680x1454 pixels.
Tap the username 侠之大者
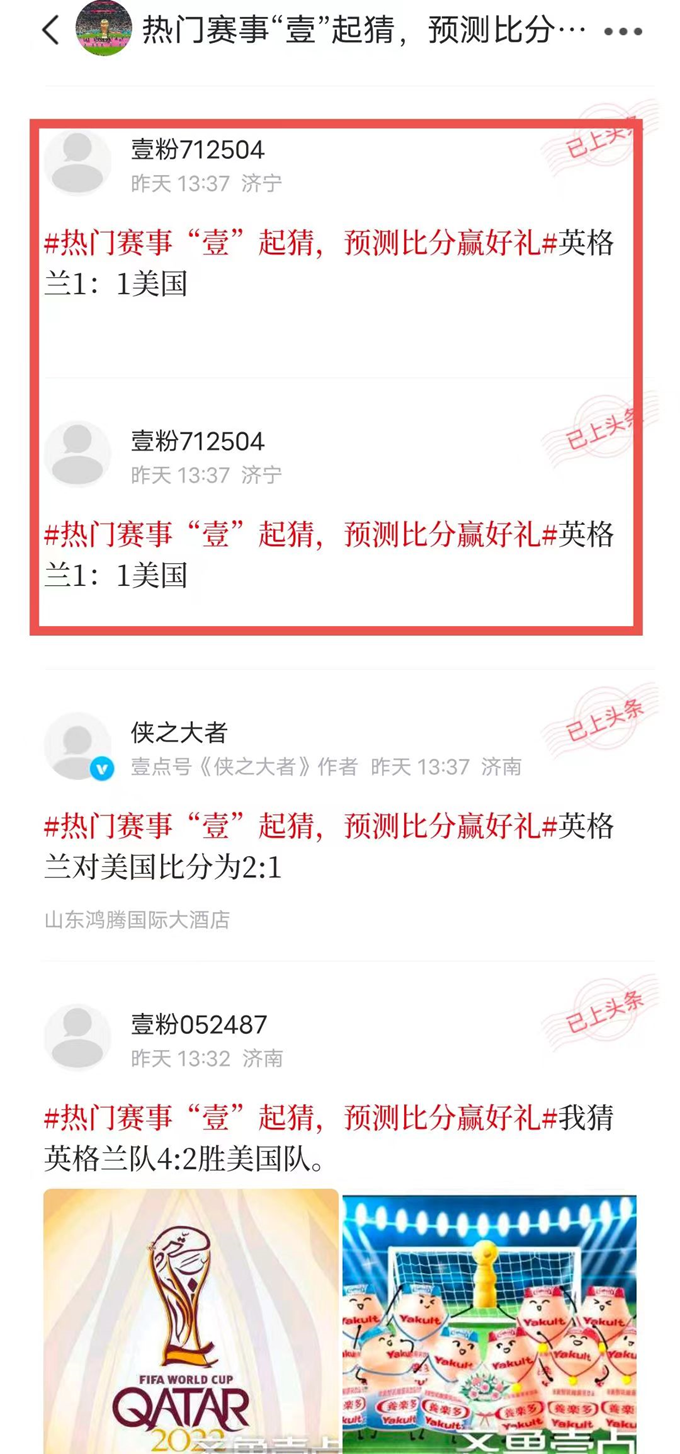(x=179, y=732)
